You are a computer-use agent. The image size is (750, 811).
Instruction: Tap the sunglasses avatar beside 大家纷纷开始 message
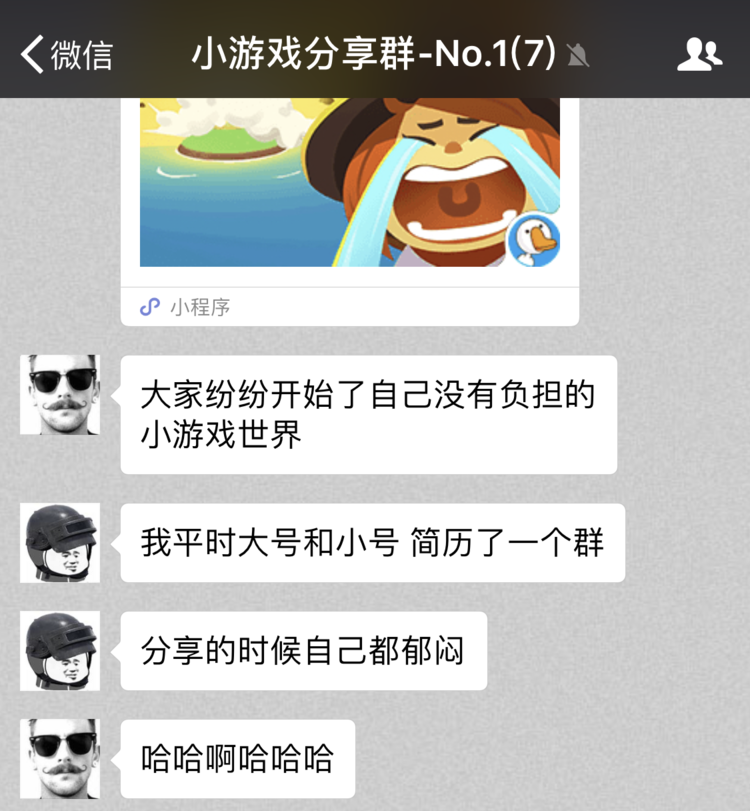click(60, 394)
